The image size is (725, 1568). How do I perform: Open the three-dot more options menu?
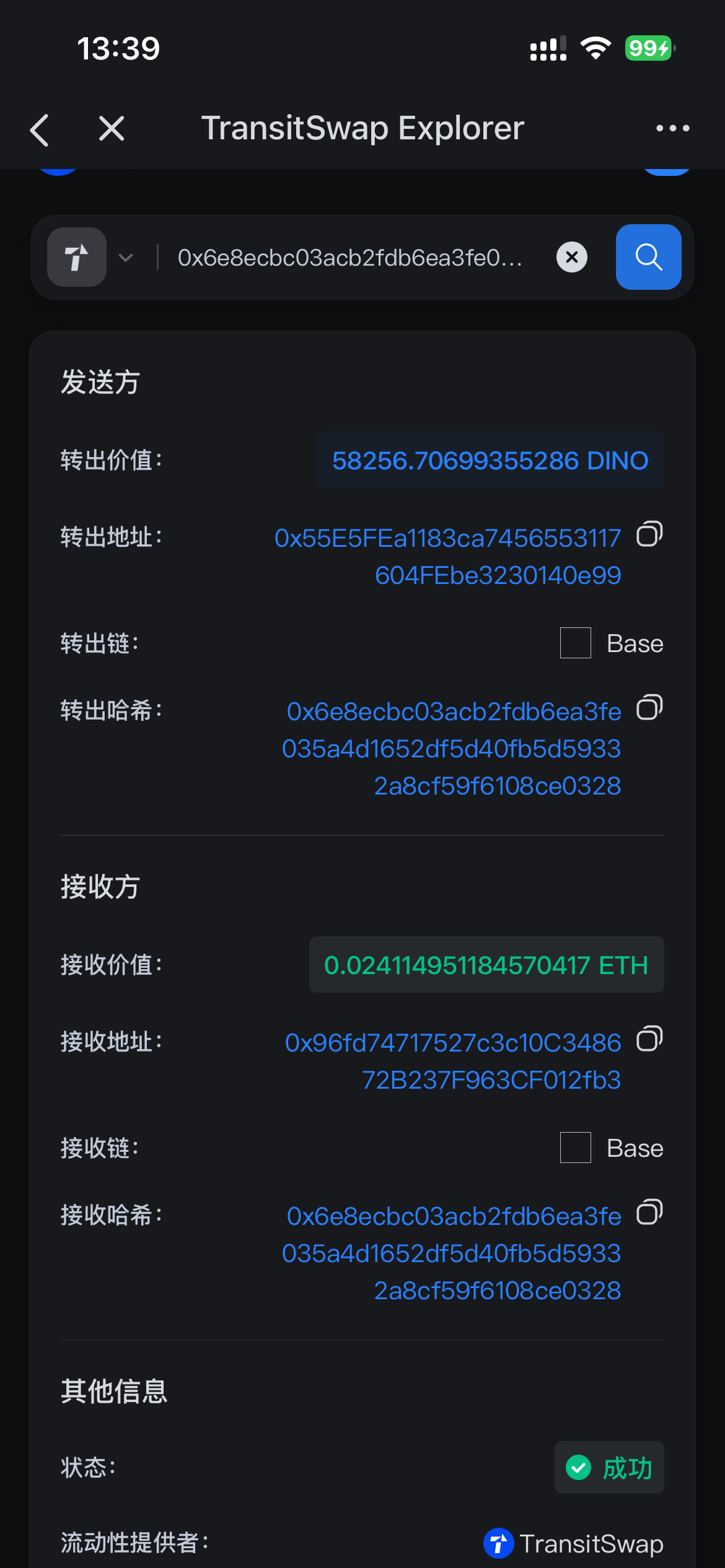click(x=672, y=129)
